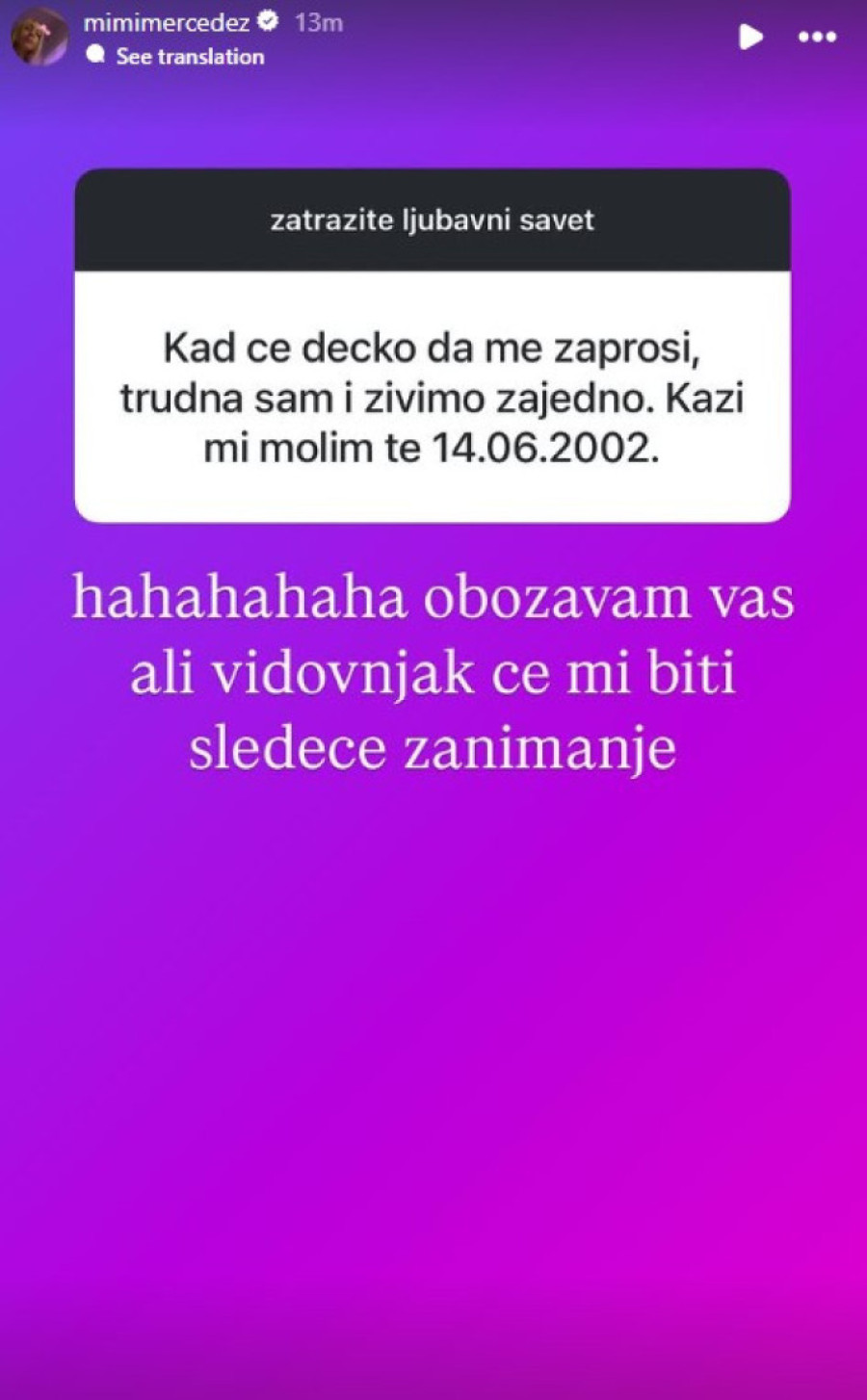The image size is (867, 1400).
Task: Tap the mimimercedez username
Action: tap(166, 22)
